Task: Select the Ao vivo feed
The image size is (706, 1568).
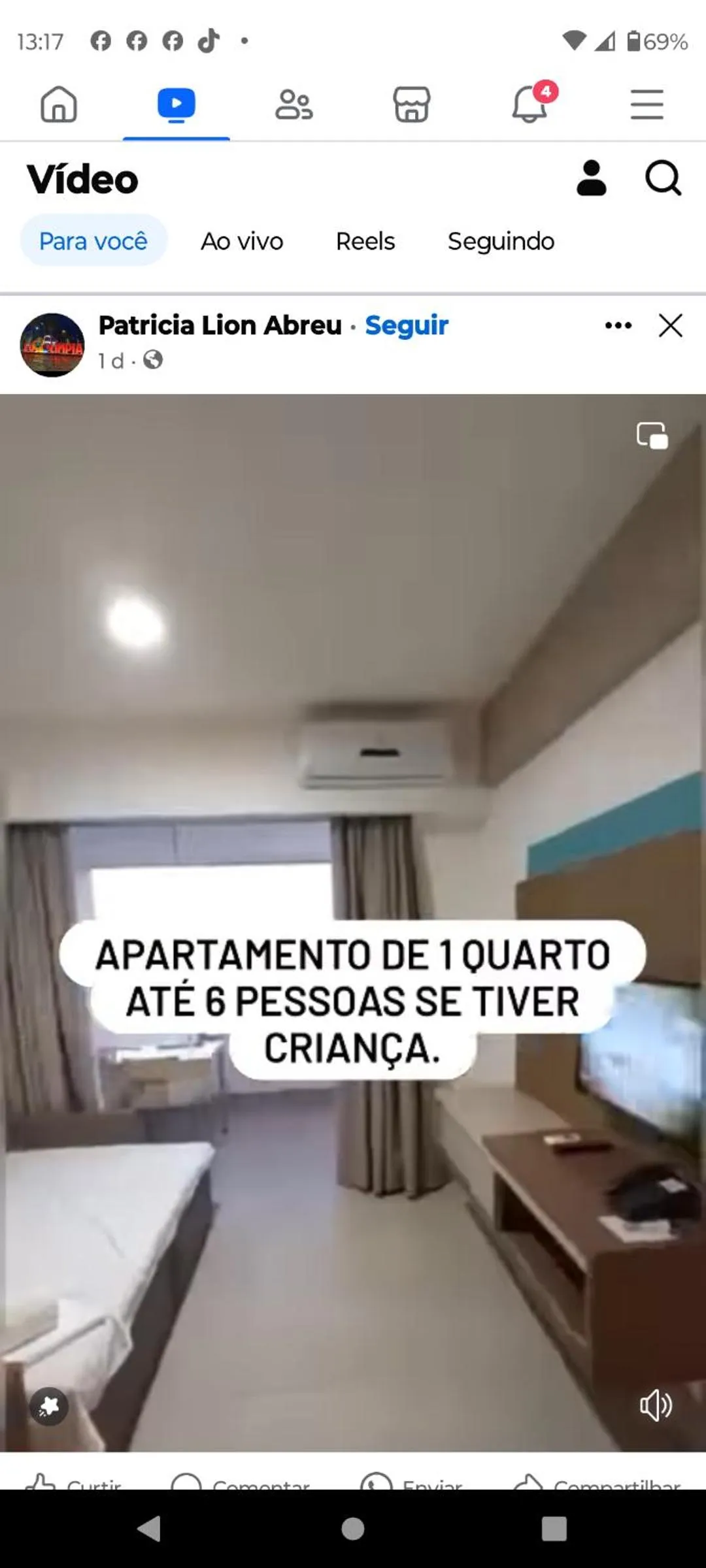Action: click(x=242, y=241)
